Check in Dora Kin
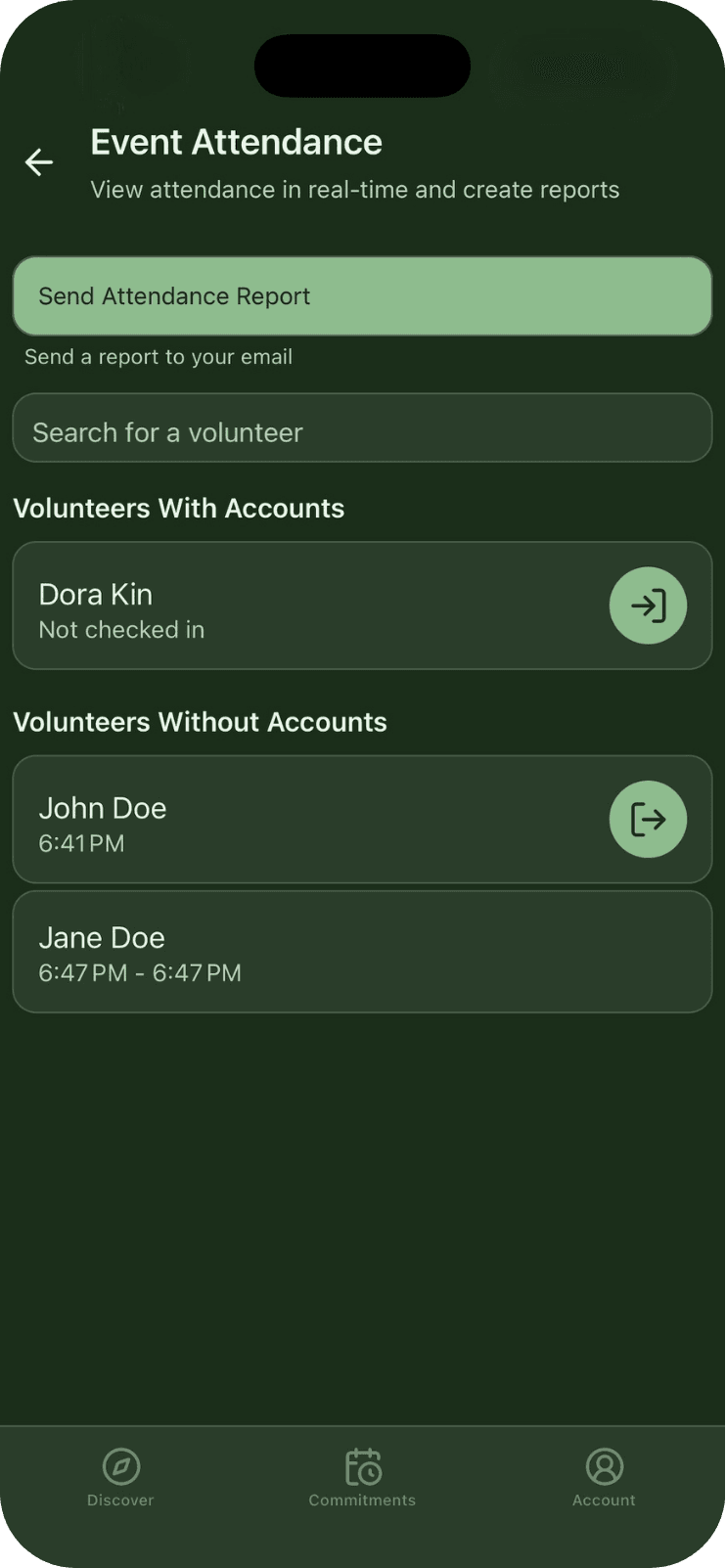 (648, 605)
